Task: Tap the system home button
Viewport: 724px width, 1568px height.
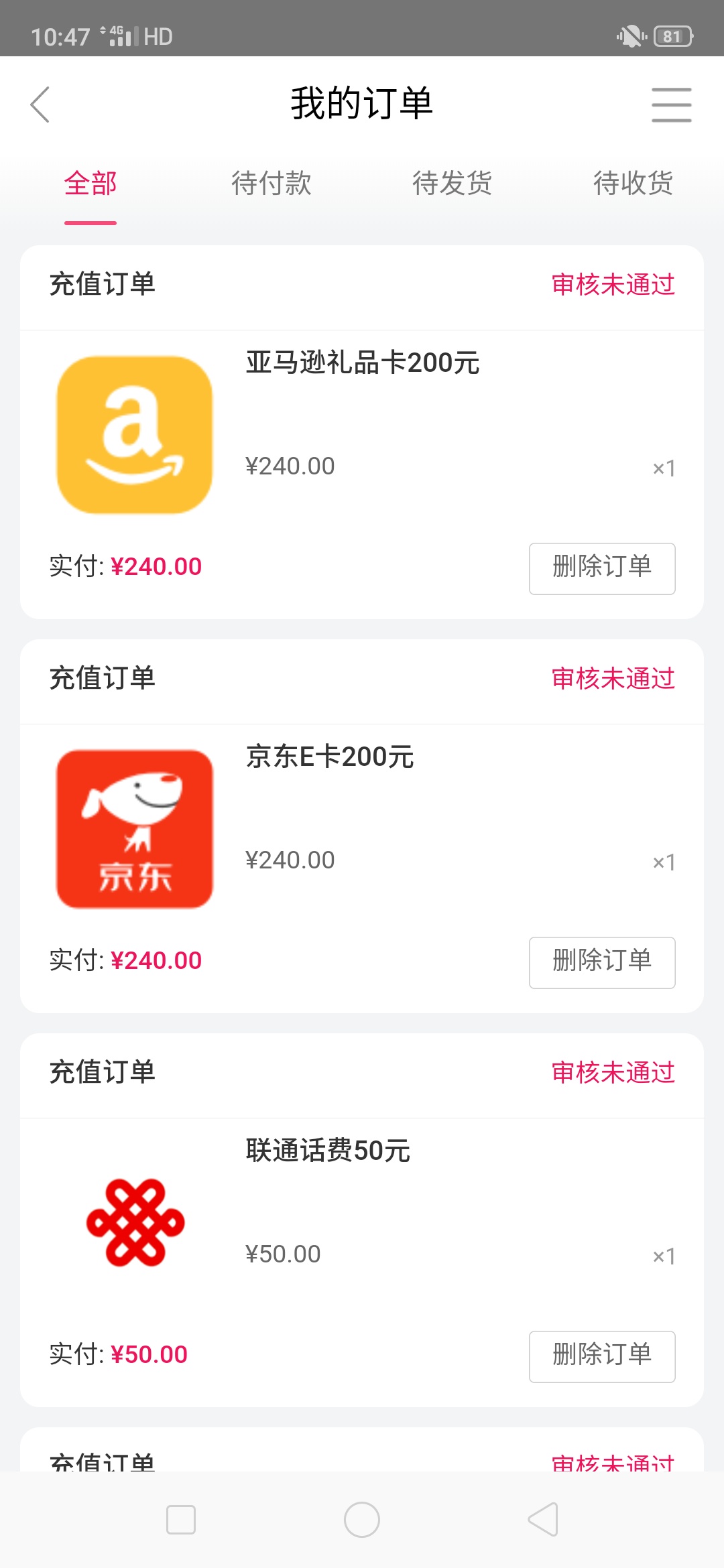Action: (362, 1519)
